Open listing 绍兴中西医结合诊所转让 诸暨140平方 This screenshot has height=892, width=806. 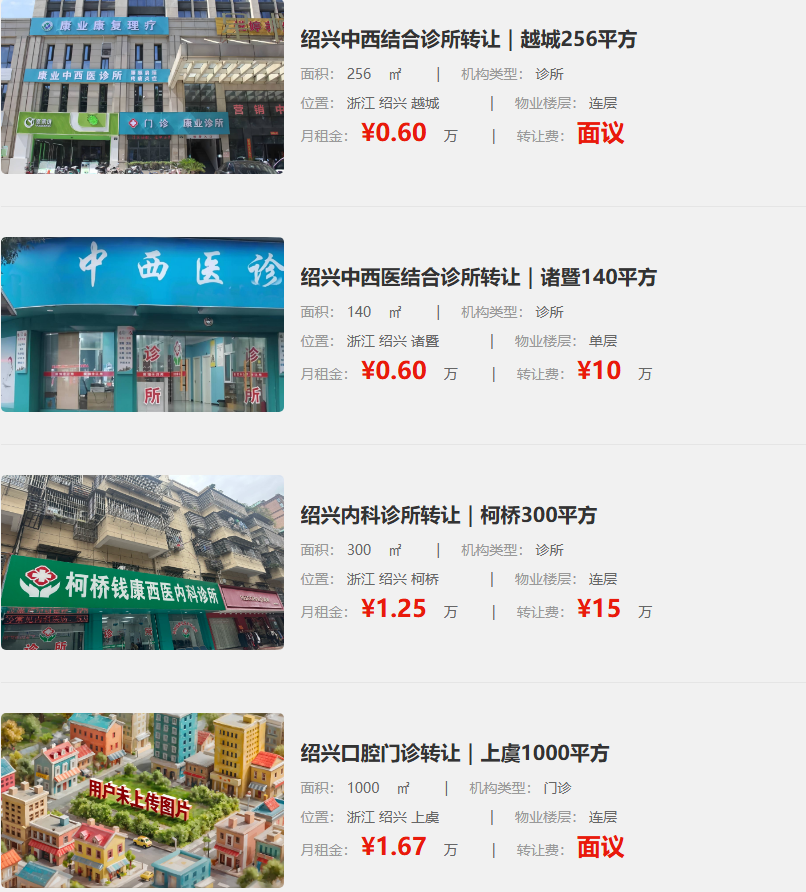coord(478,278)
